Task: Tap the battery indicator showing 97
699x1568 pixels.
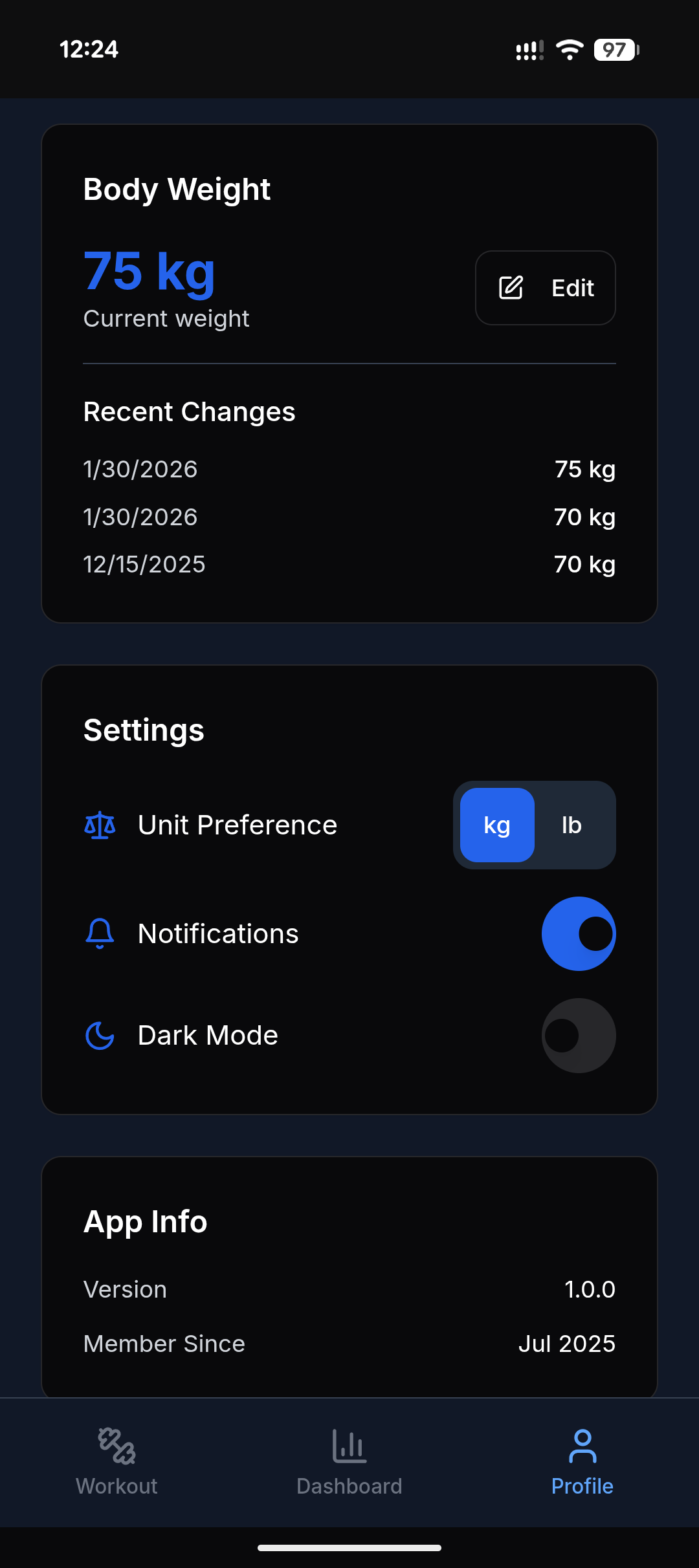Action: pyautogui.click(x=614, y=49)
